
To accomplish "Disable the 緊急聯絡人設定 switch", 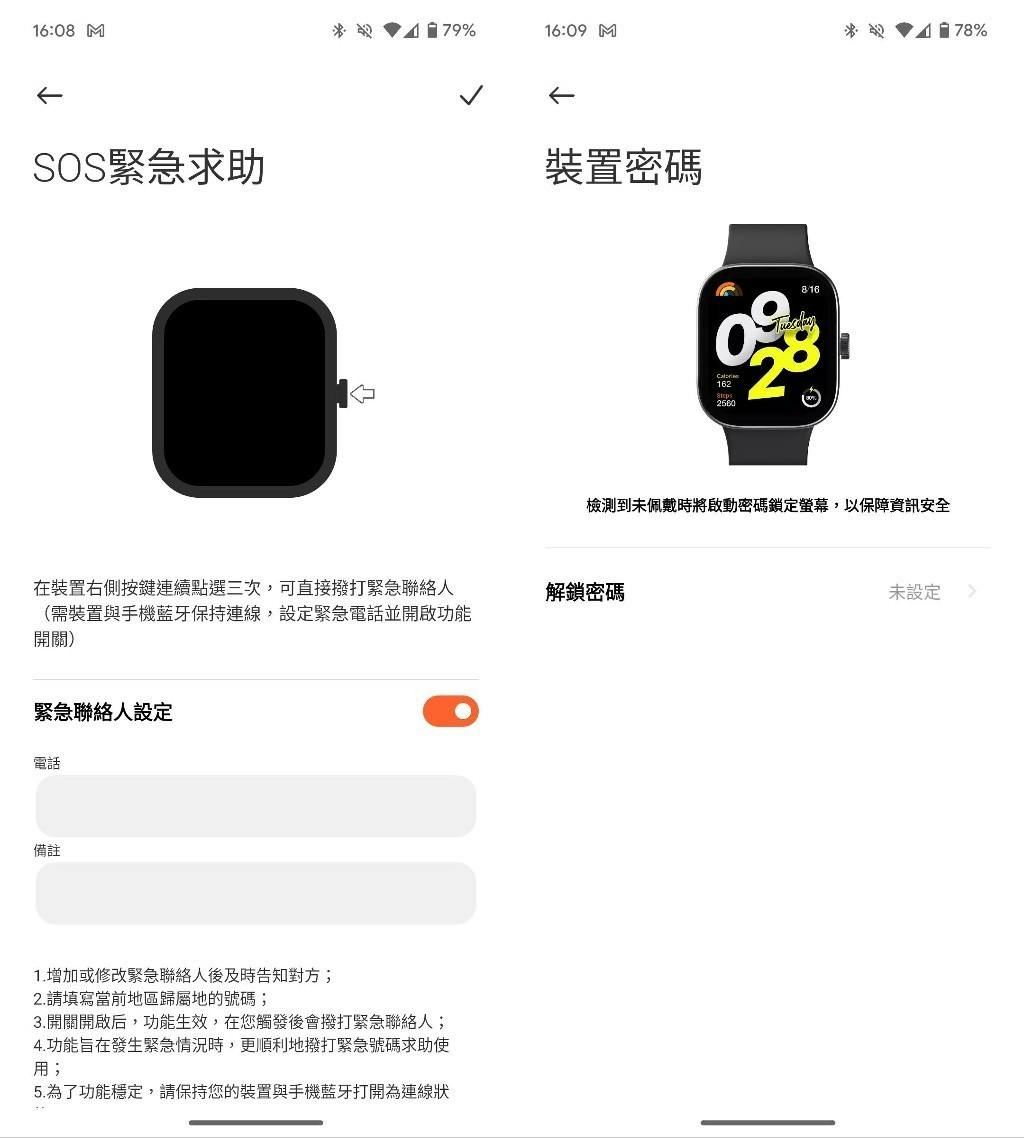I will coord(450,711).
